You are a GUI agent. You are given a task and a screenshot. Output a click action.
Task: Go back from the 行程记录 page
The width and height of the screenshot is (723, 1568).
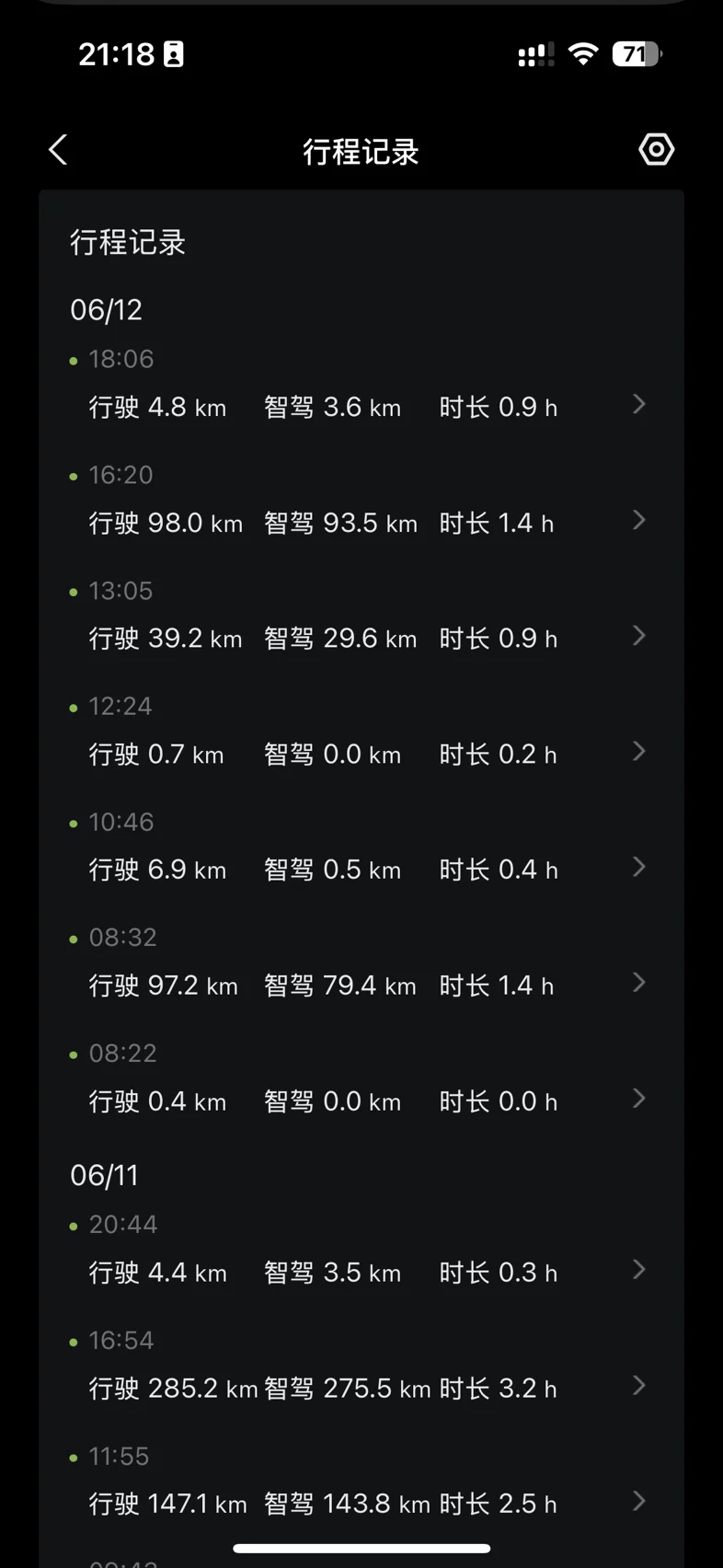(59, 150)
